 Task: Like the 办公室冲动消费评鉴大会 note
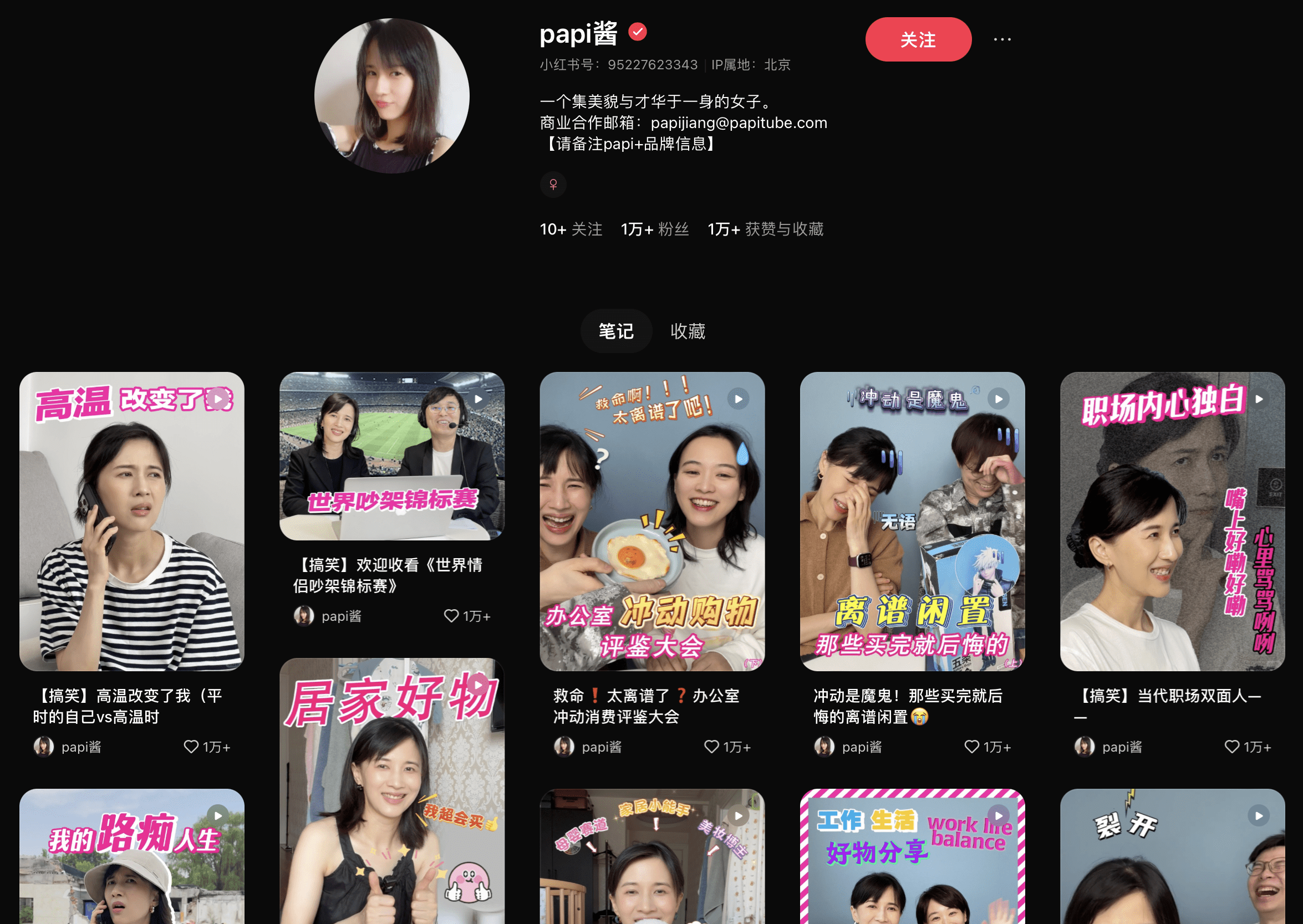tap(711, 747)
